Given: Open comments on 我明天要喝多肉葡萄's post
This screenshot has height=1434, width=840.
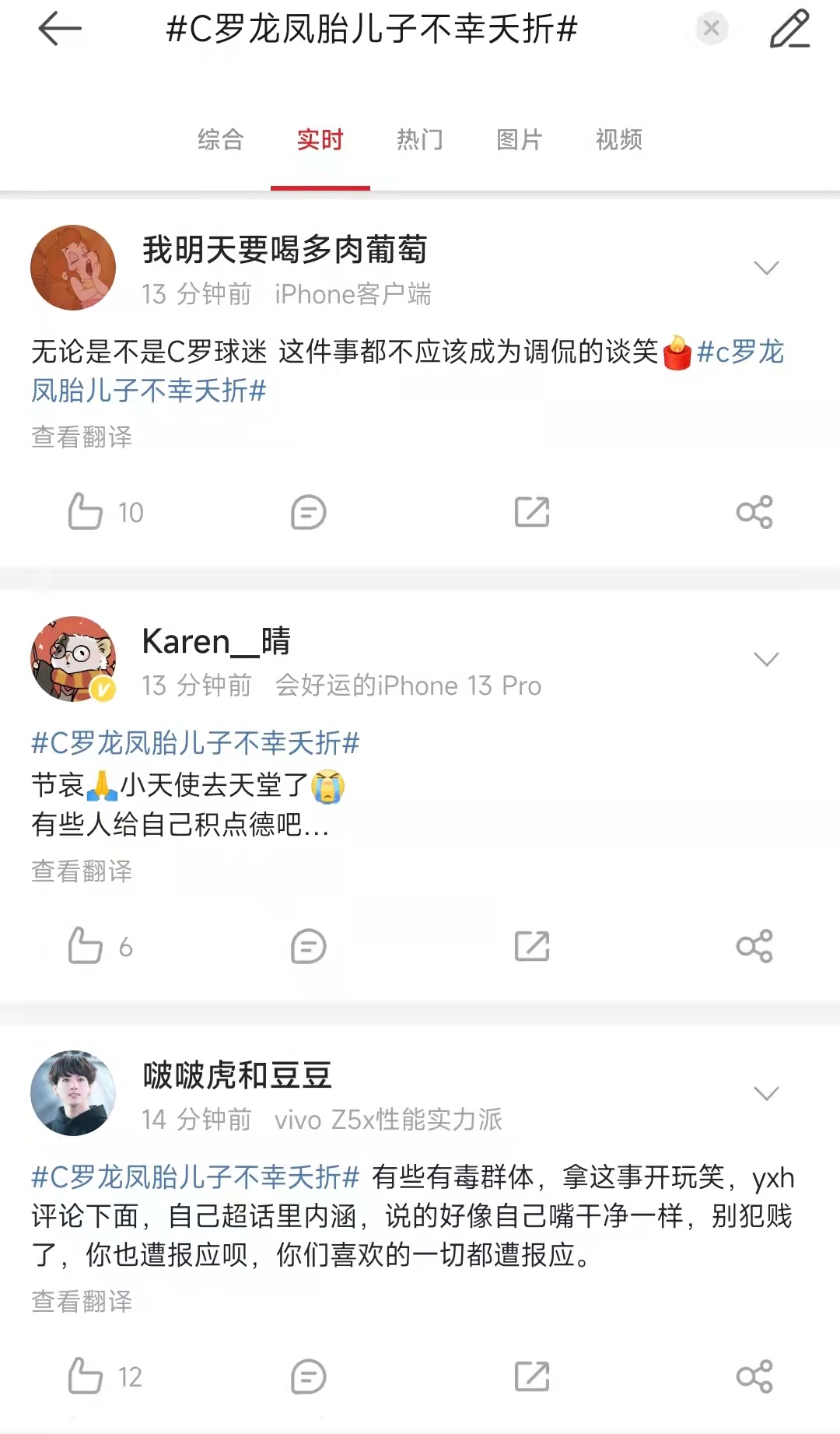Looking at the screenshot, I should [x=307, y=512].
